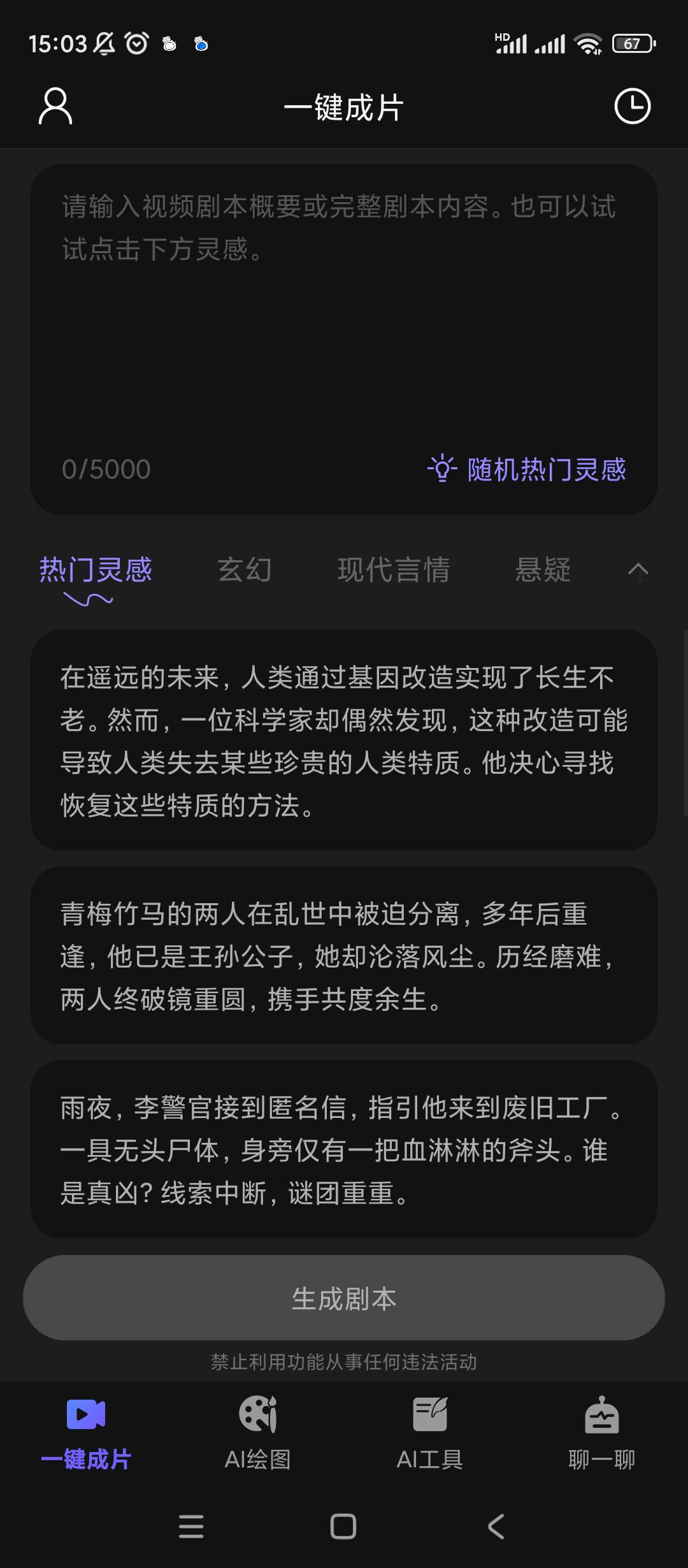This screenshot has height=1568, width=688.
Task: Open the AI工具 tab
Action: [x=430, y=1432]
